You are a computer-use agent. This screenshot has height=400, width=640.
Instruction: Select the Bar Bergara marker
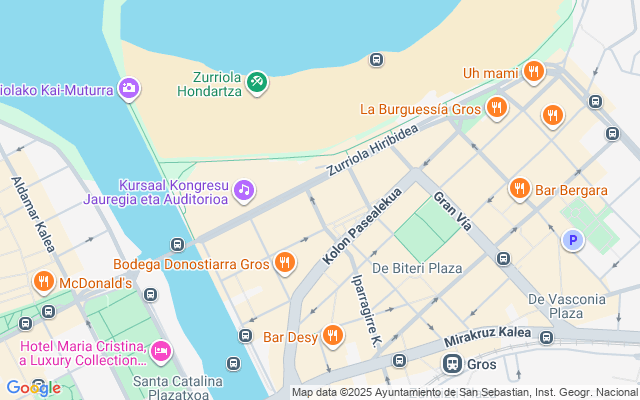(519, 188)
